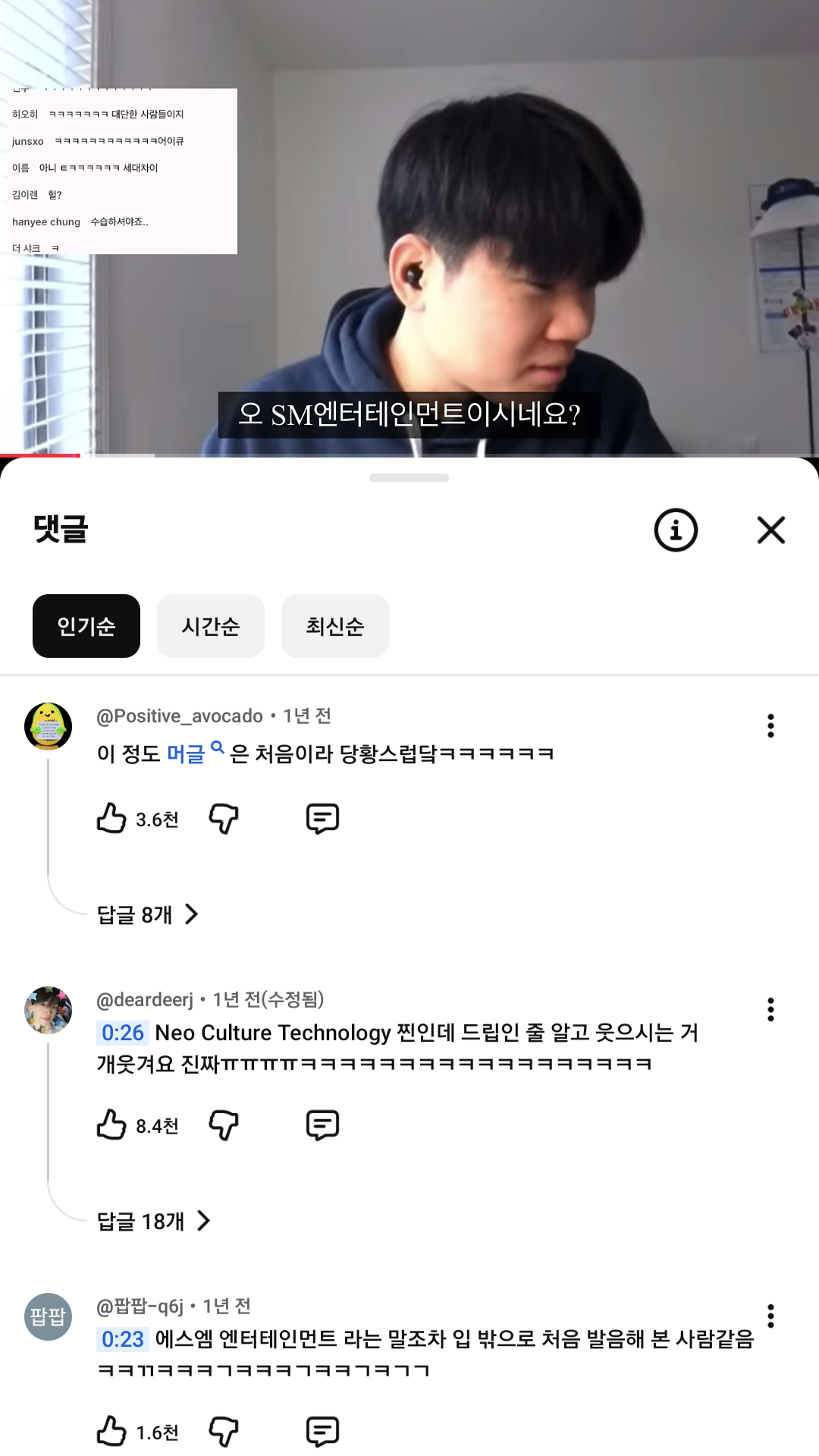Expand 답글 8개 replies
This screenshot has width=819, height=1456.
click(148, 914)
